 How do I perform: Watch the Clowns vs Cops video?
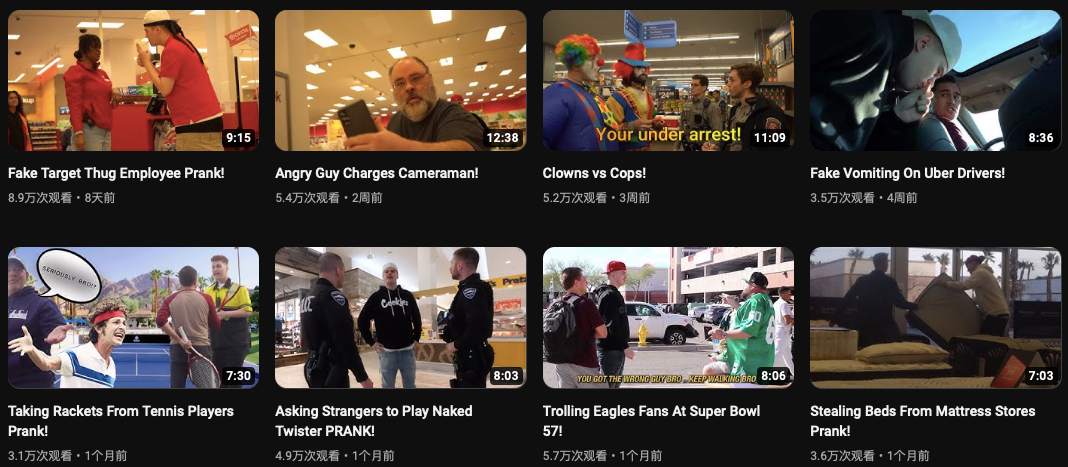coord(668,80)
